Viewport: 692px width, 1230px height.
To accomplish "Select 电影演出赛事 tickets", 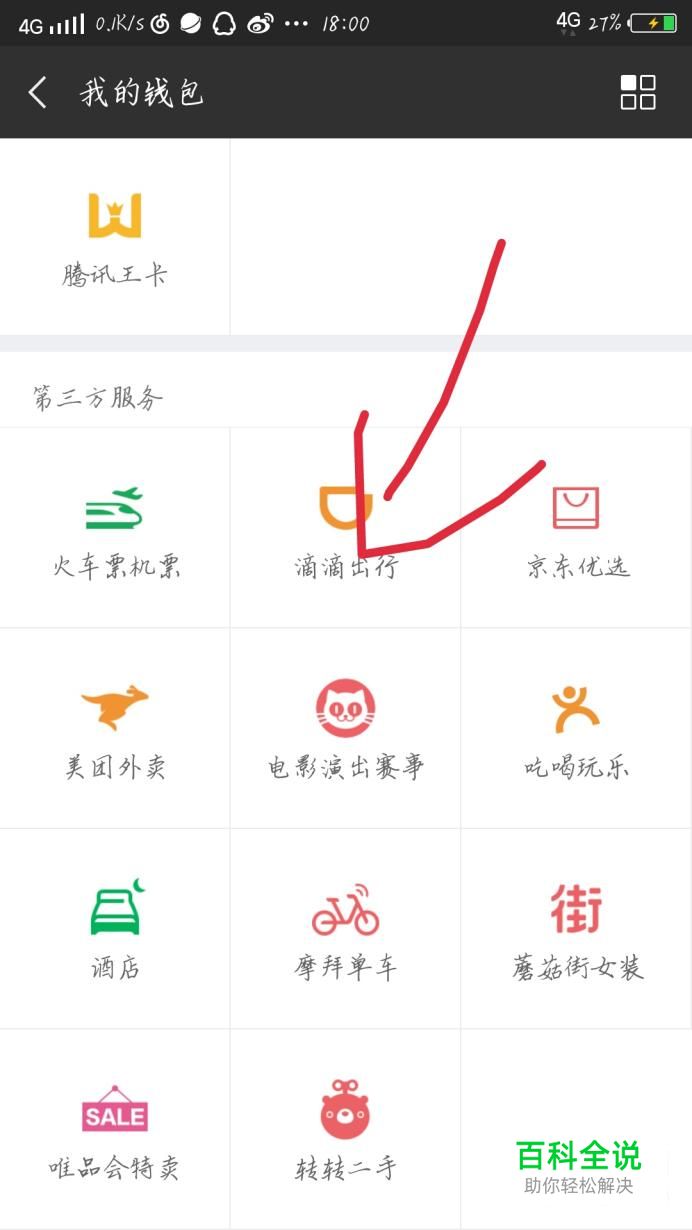I will coord(346,729).
